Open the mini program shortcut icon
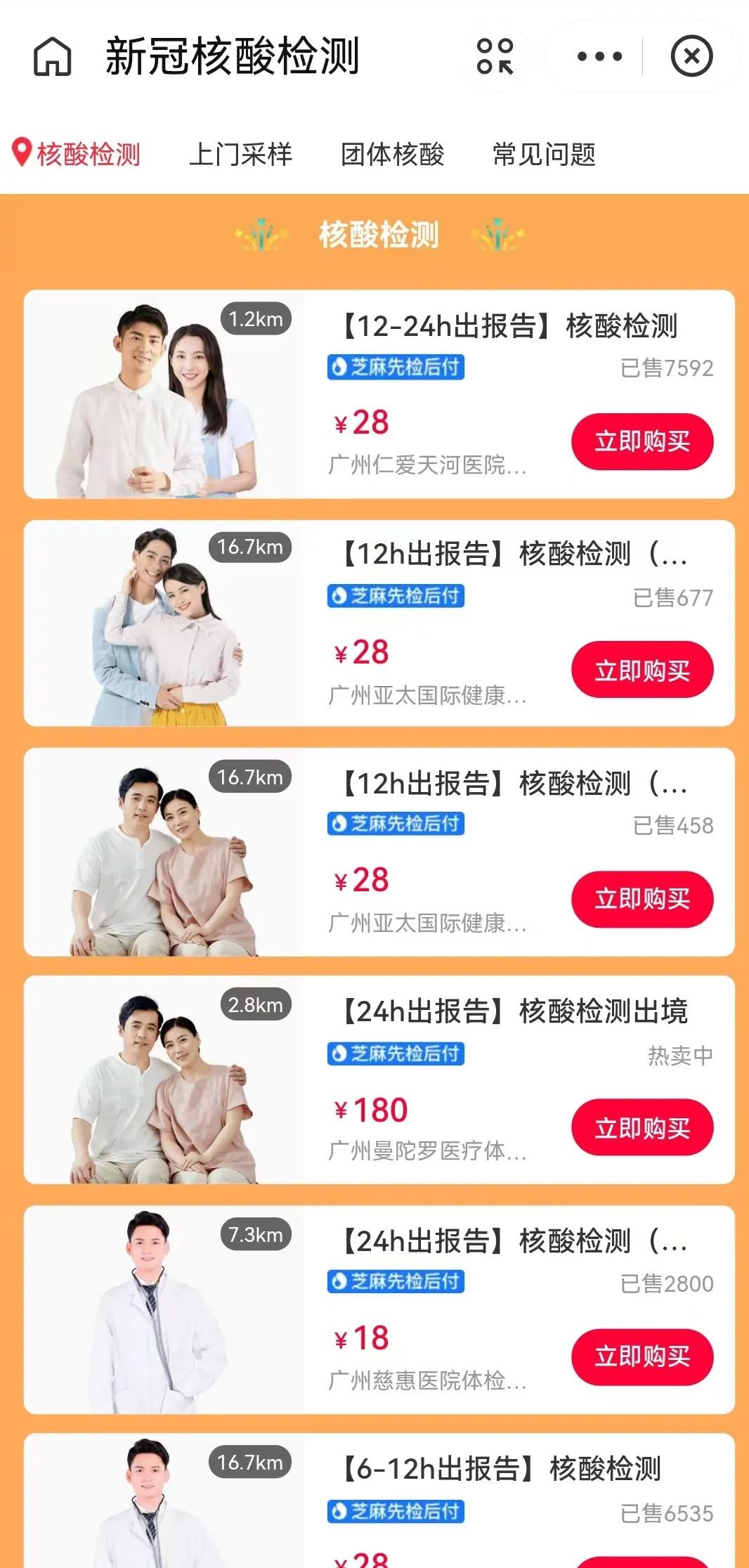The height and width of the screenshot is (1568, 749). tap(495, 56)
